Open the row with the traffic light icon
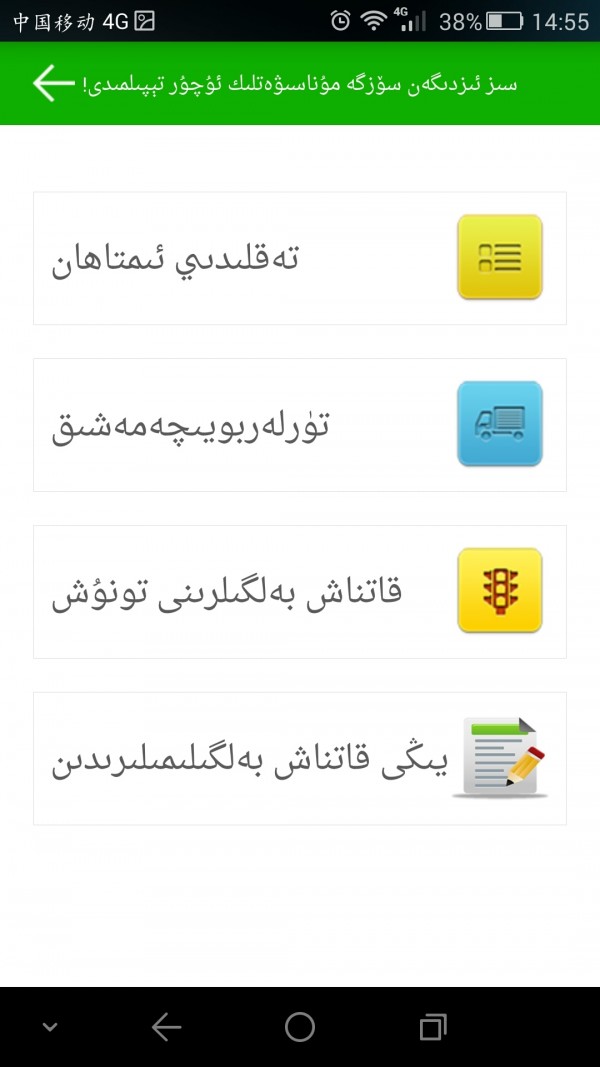The width and height of the screenshot is (600, 1067). pos(300,592)
